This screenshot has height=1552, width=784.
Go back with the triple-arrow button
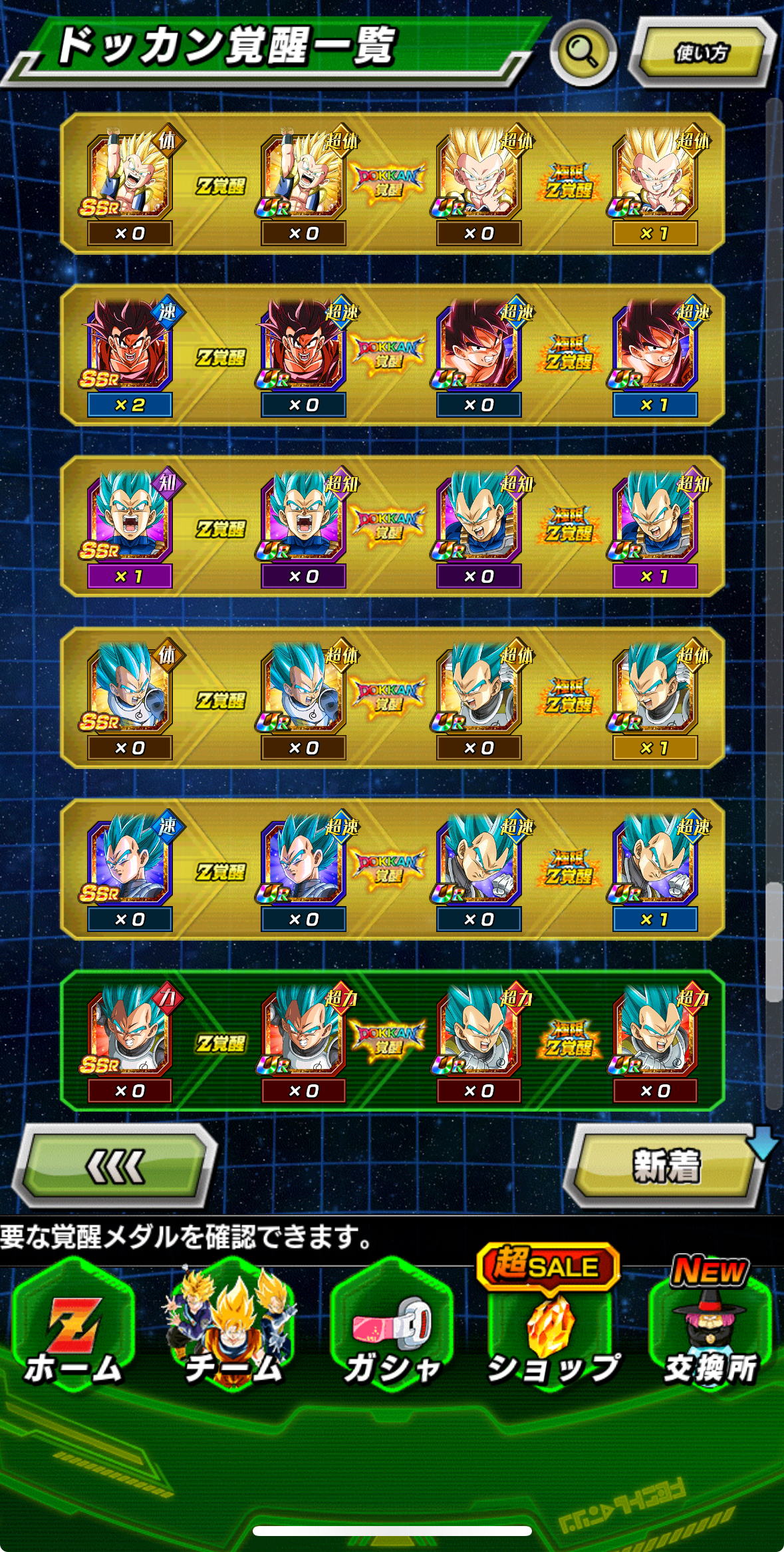(115, 1166)
